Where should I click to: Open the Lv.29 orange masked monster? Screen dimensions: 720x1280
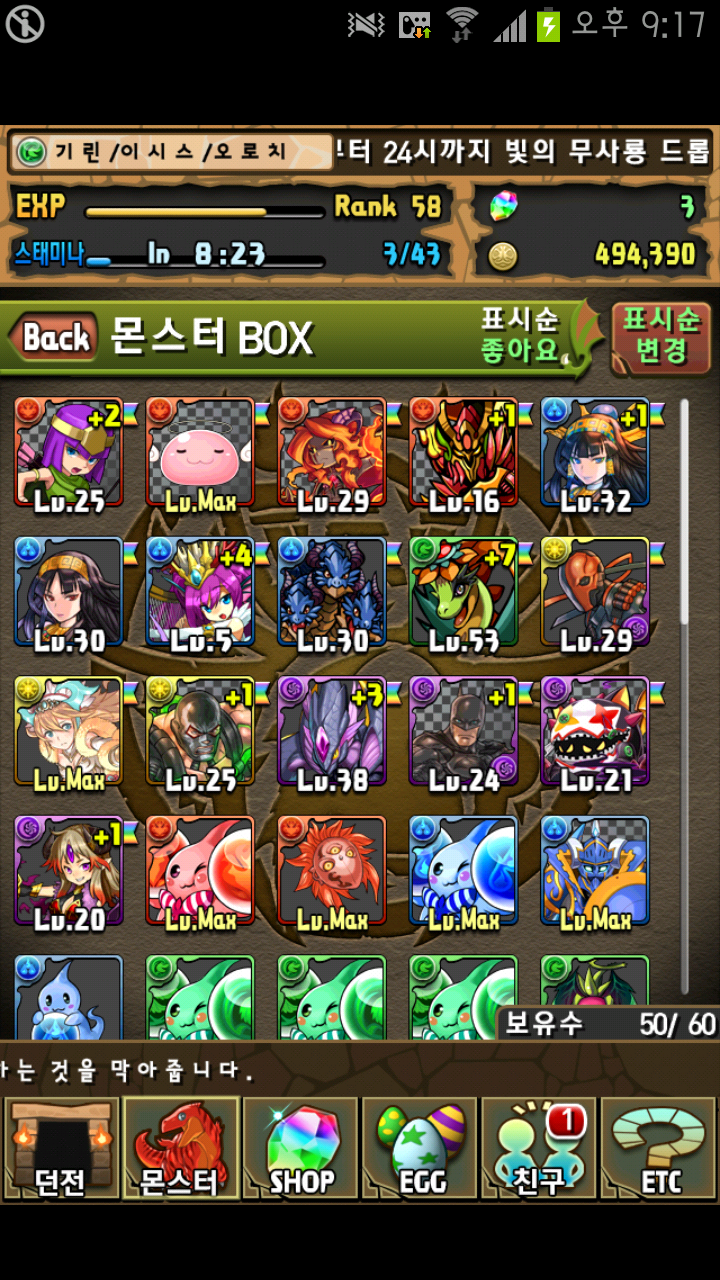(x=596, y=592)
